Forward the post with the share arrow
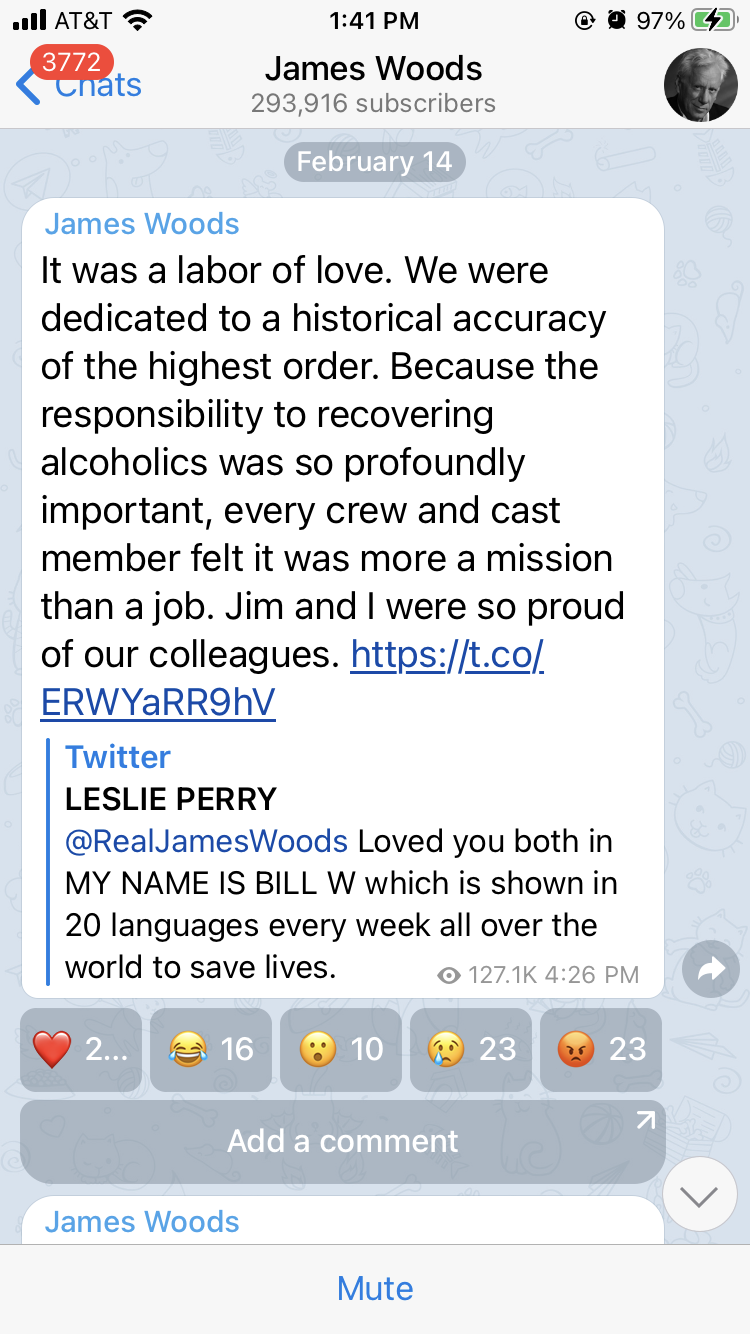Image resolution: width=750 pixels, height=1334 pixels. coord(711,968)
